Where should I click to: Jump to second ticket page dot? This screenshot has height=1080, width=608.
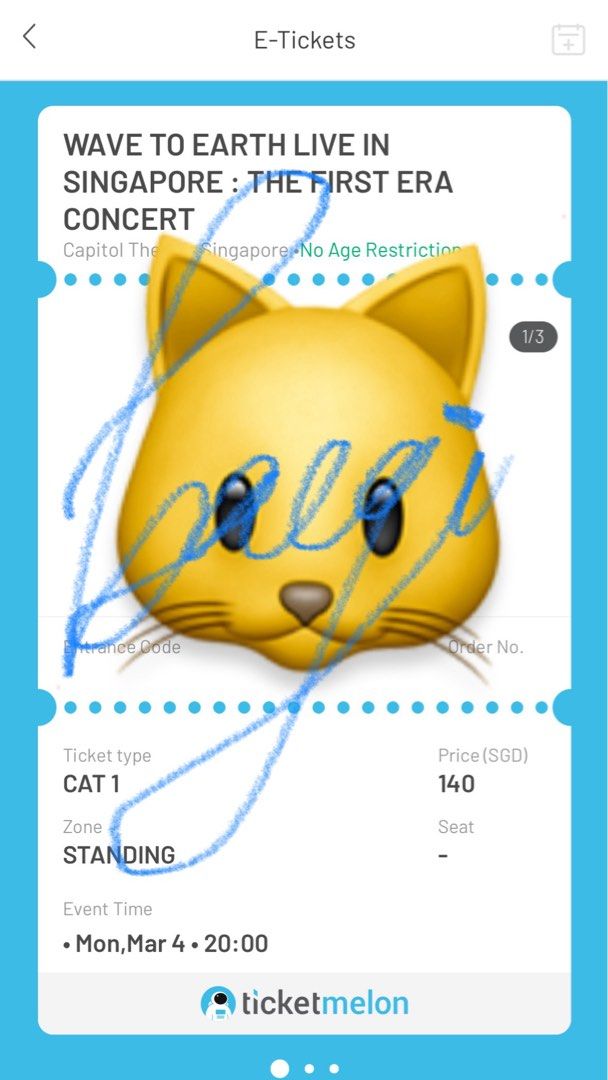[309, 1068]
